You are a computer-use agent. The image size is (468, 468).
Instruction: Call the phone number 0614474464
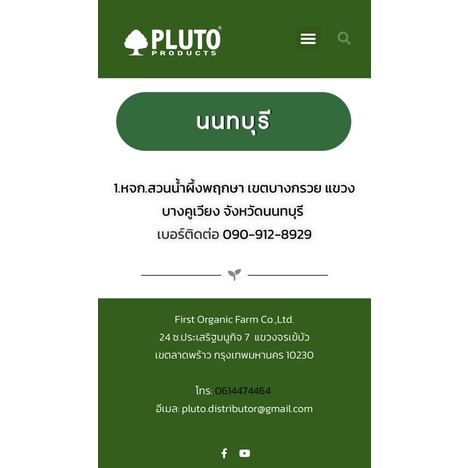(243, 390)
